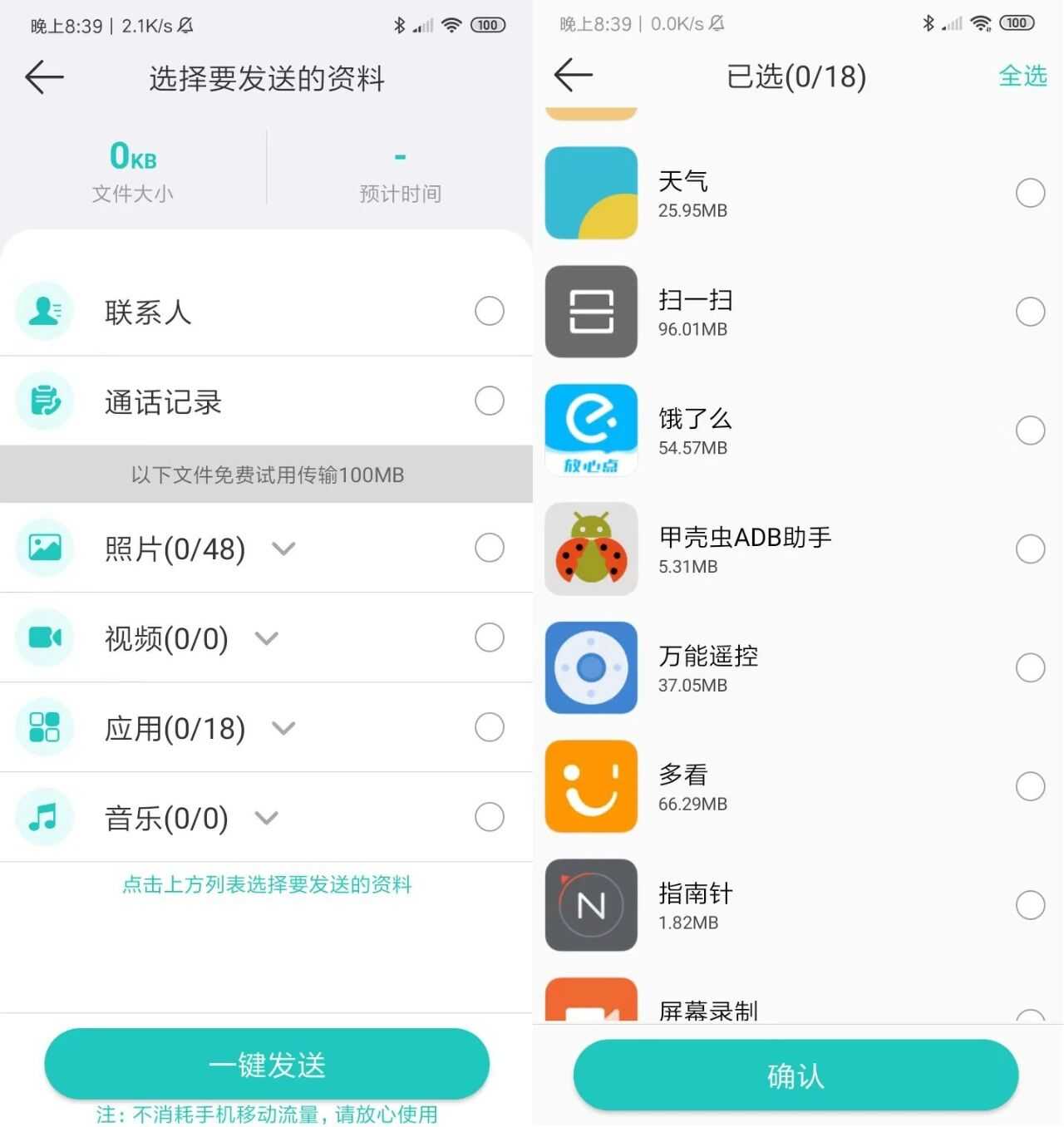Tap 全选 to select all apps
The width and height of the screenshot is (1064, 1127).
pyautogui.click(x=1022, y=76)
